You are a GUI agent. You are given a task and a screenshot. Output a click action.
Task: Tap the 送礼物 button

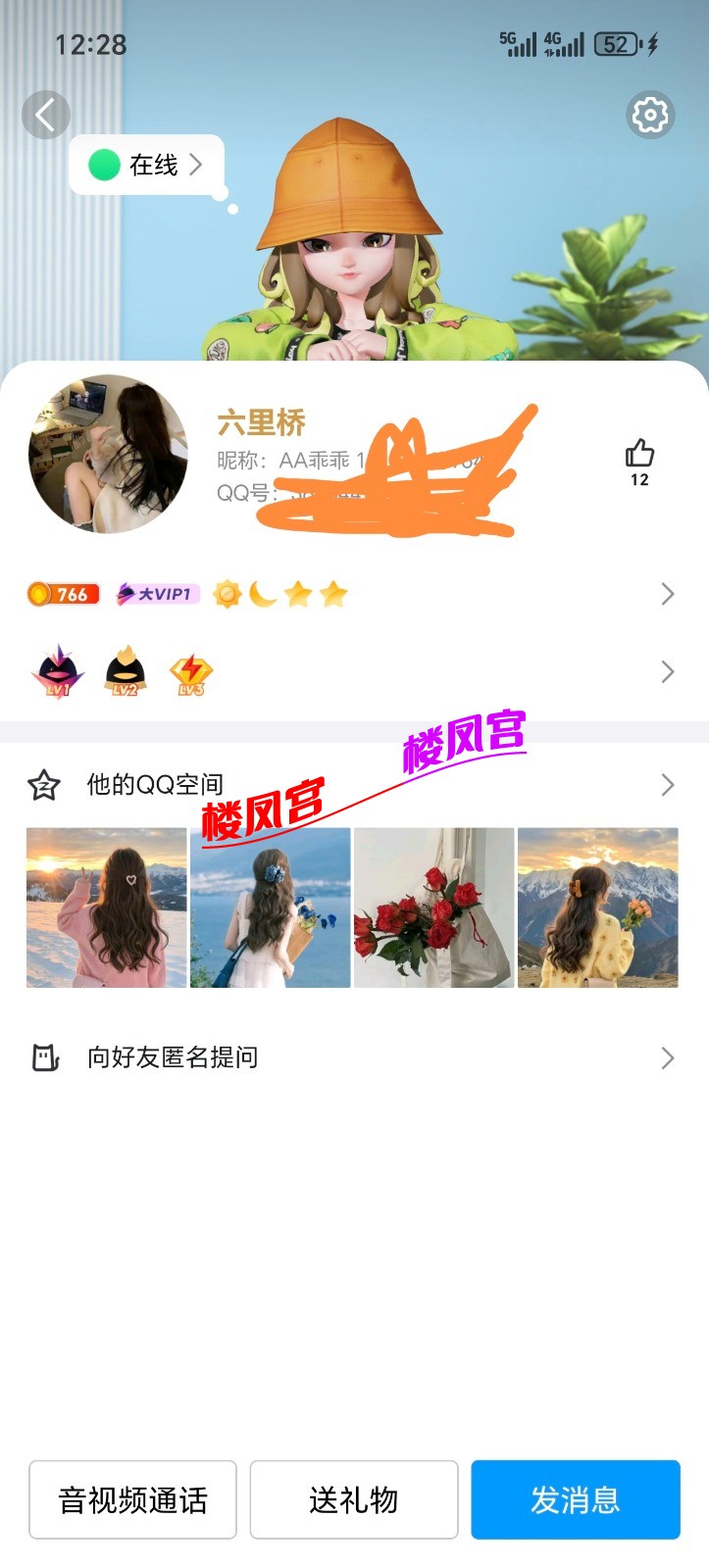tap(354, 1499)
